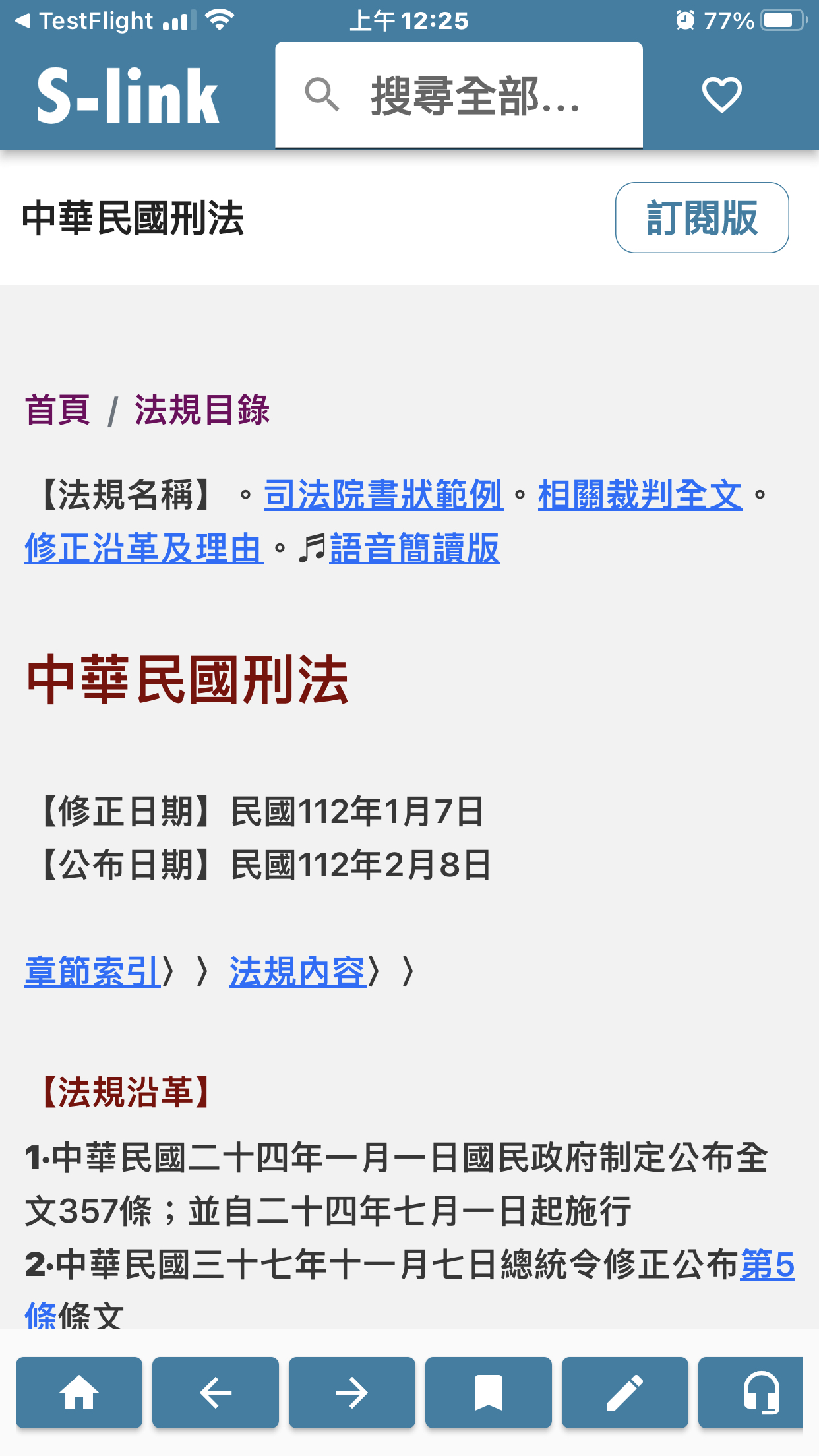
Task: Tap the home button in bottom toolbar
Action: pos(79,1392)
